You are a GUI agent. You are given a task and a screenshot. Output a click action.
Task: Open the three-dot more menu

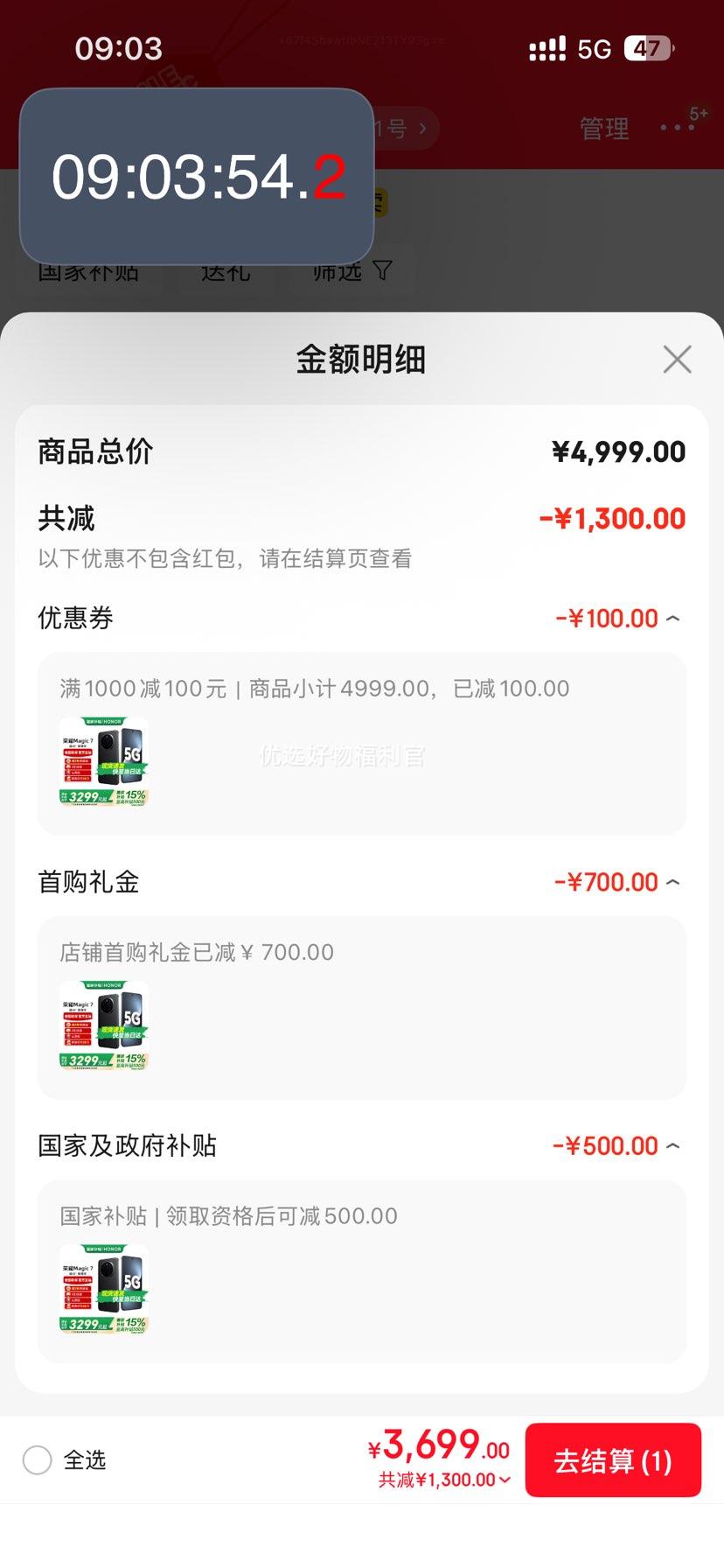678,128
